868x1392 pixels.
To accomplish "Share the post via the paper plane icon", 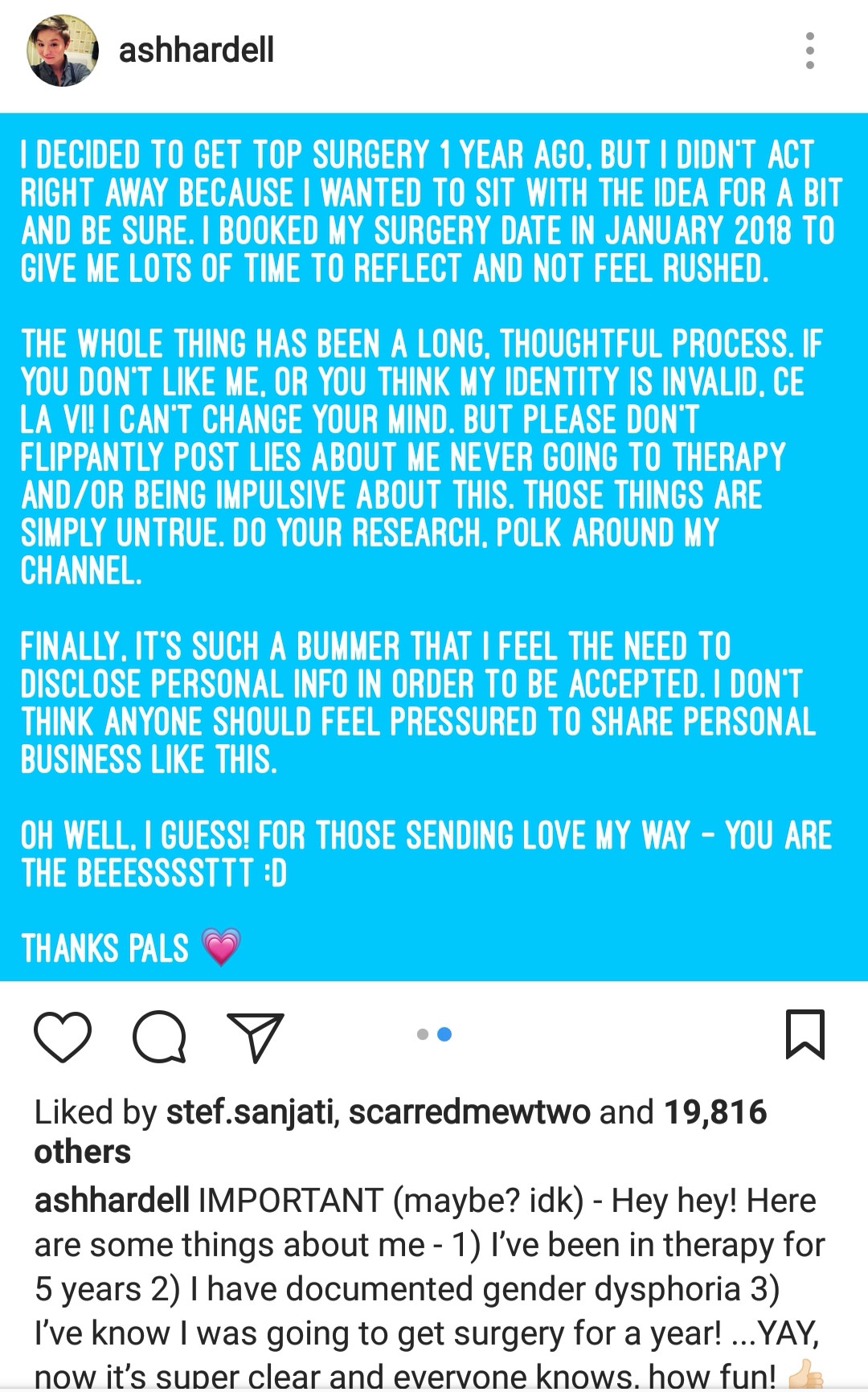I will pyautogui.click(x=256, y=1037).
